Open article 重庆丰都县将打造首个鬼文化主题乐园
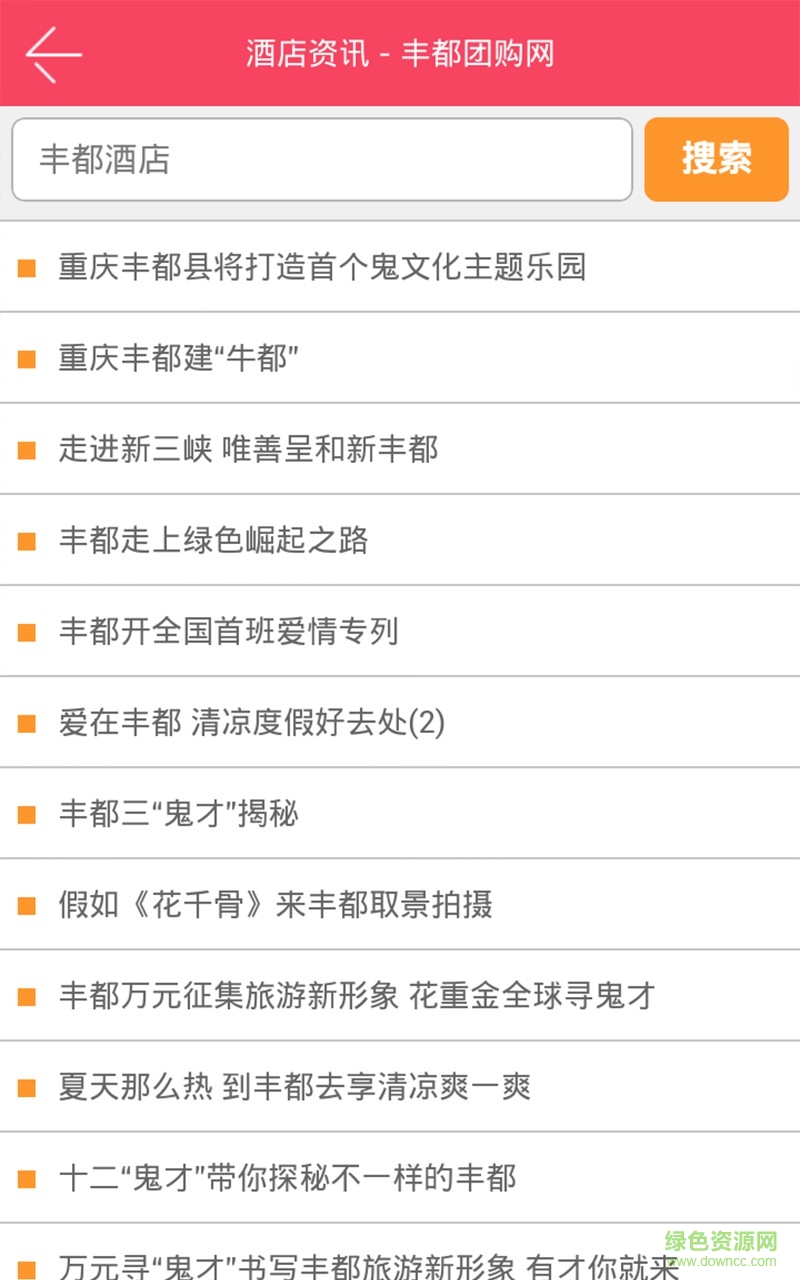The width and height of the screenshot is (800, 1280). tap(322, 267)
